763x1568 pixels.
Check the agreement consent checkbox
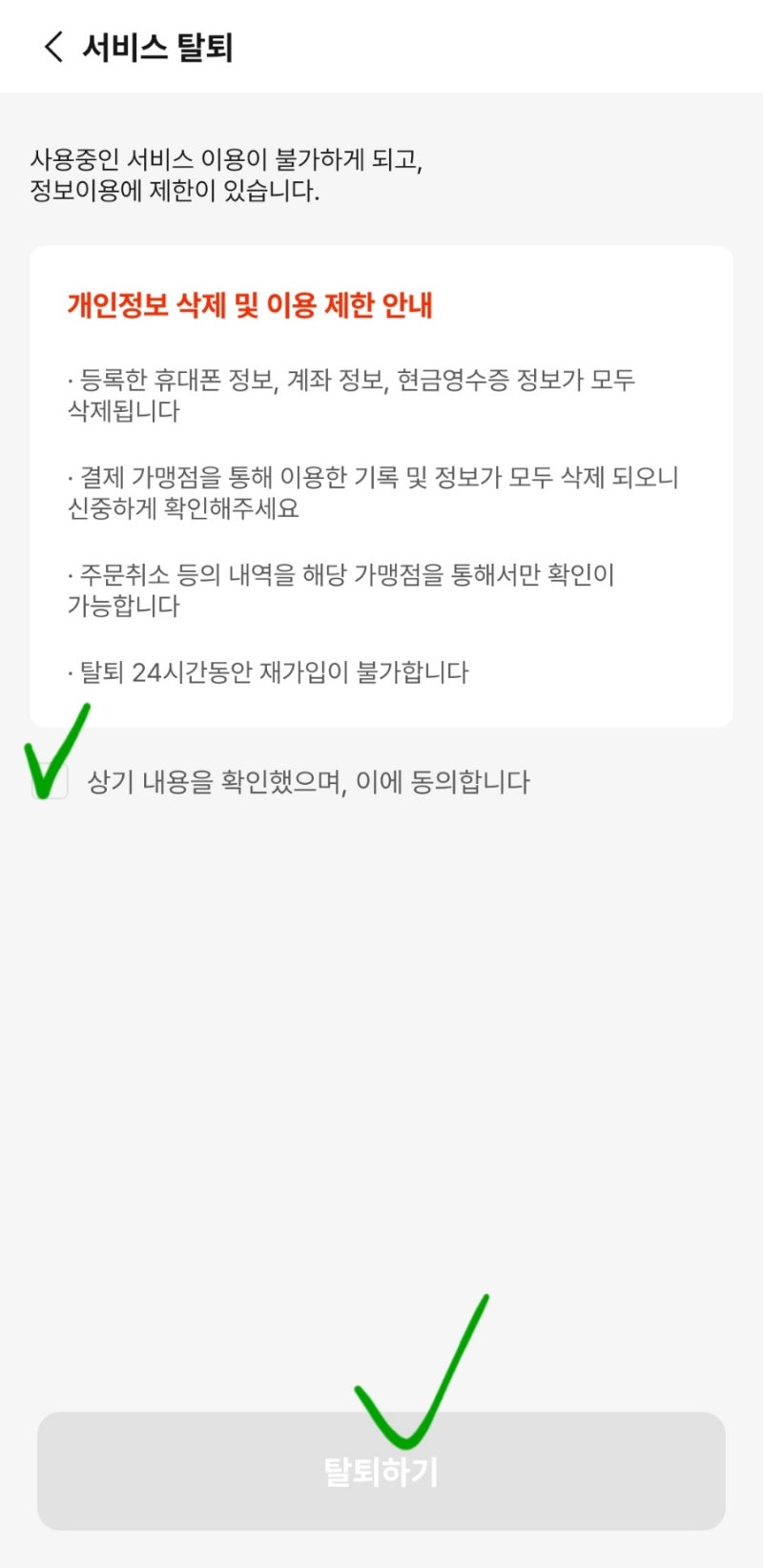(x=50, y=782)
